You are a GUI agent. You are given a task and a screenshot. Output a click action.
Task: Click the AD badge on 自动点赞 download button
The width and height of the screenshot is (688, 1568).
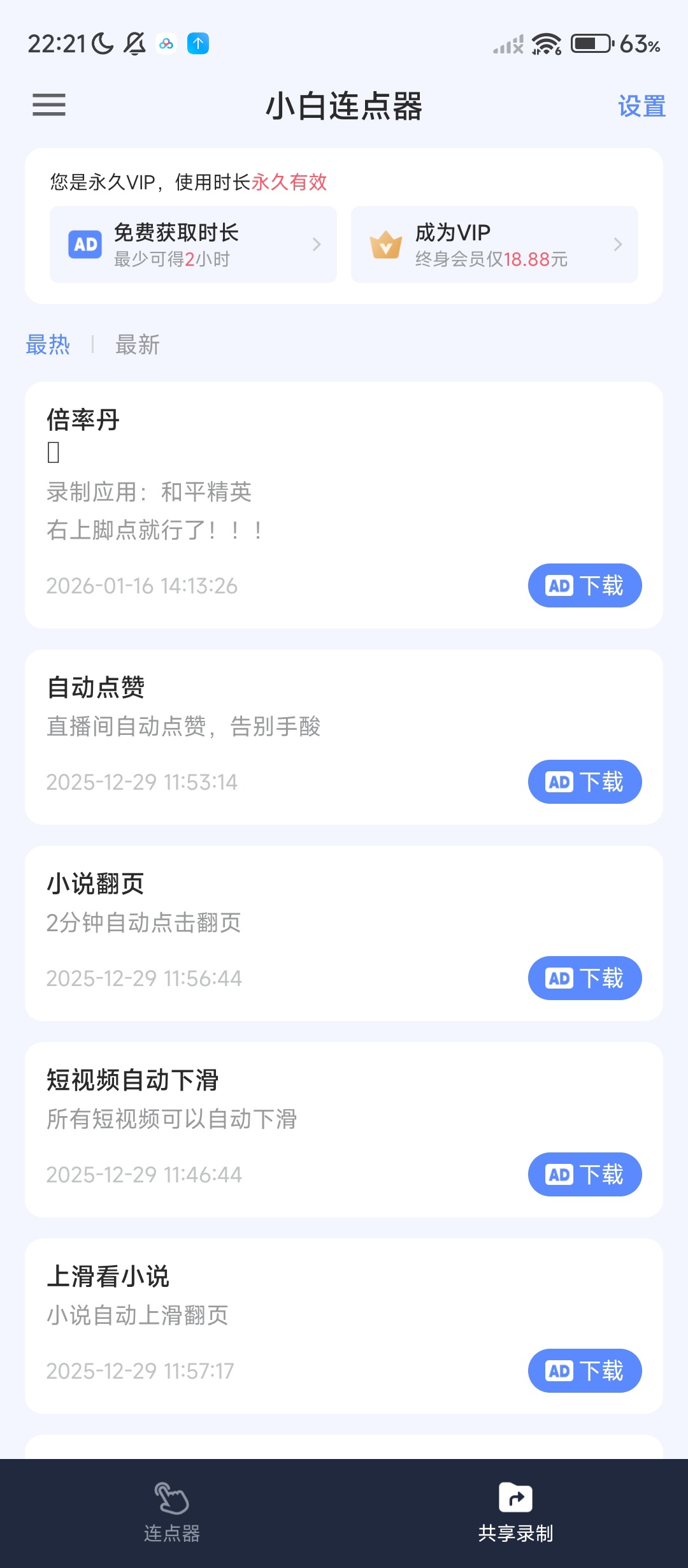tap(557, 781)
